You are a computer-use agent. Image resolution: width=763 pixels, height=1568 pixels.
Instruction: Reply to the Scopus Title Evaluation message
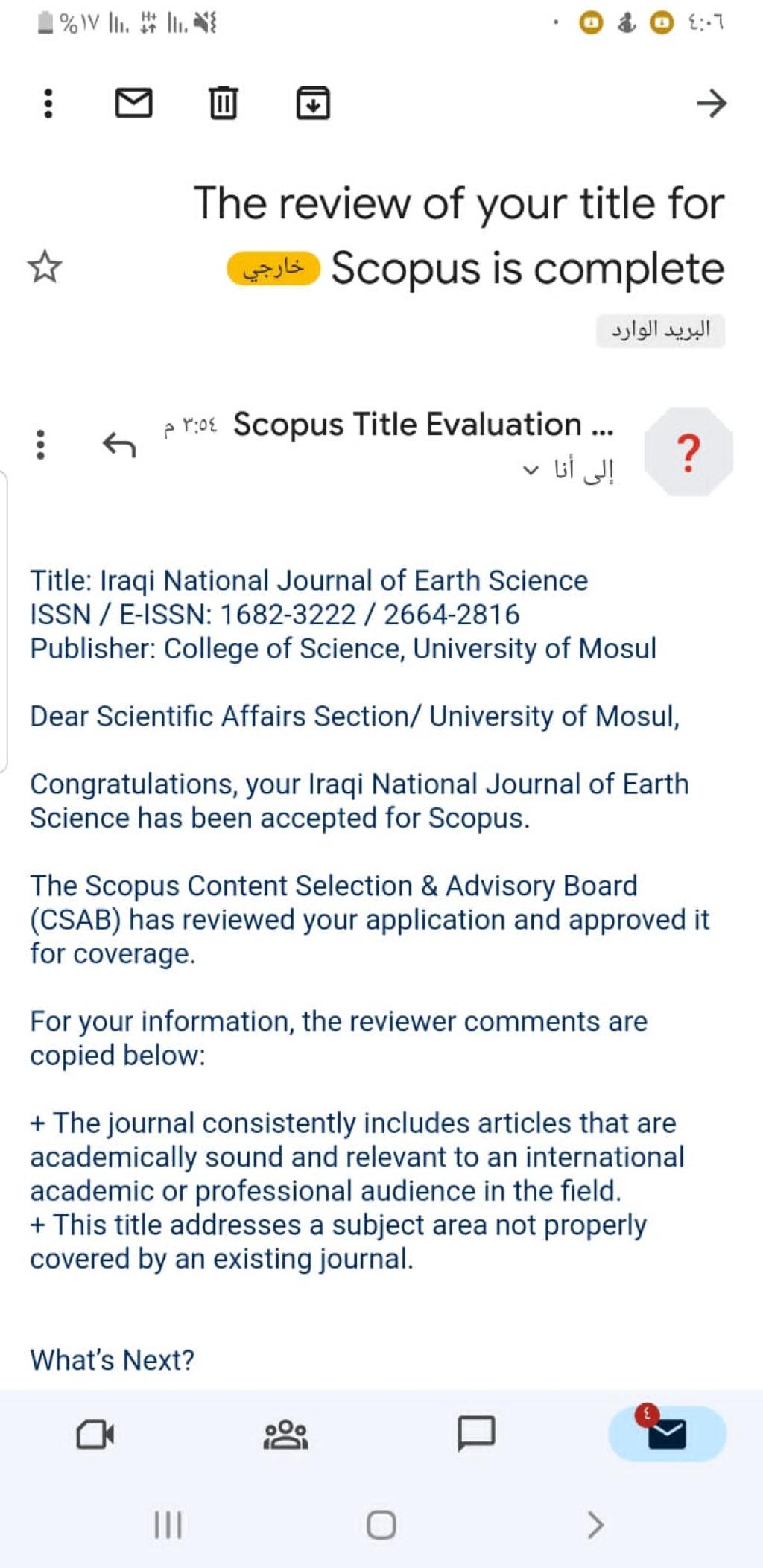point(119,445)
